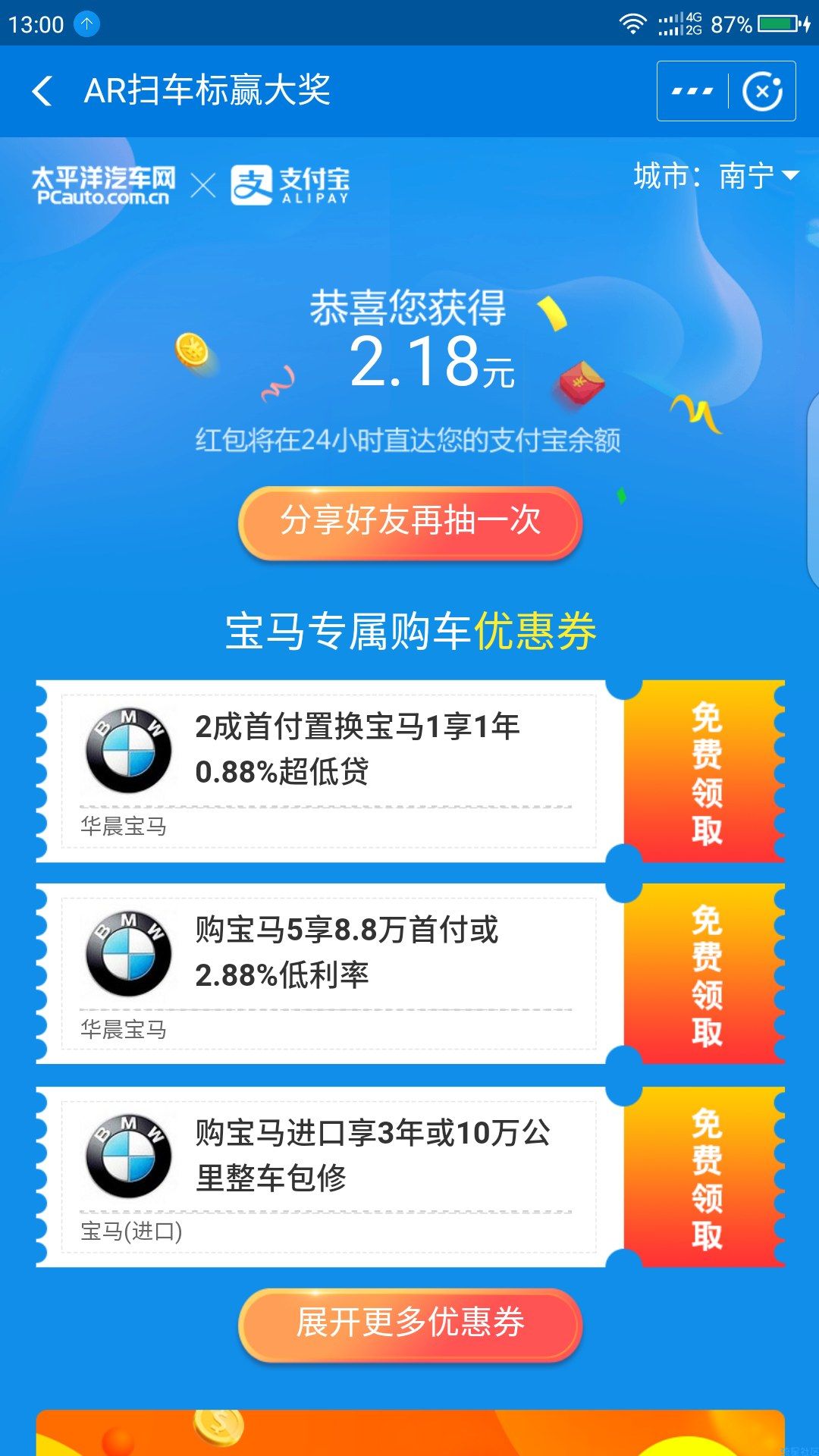This screenshot has height=1456, width=819.
Task: Open the 购宝马进口享3年 coupon card
Action: click(x=329, y=1177)
